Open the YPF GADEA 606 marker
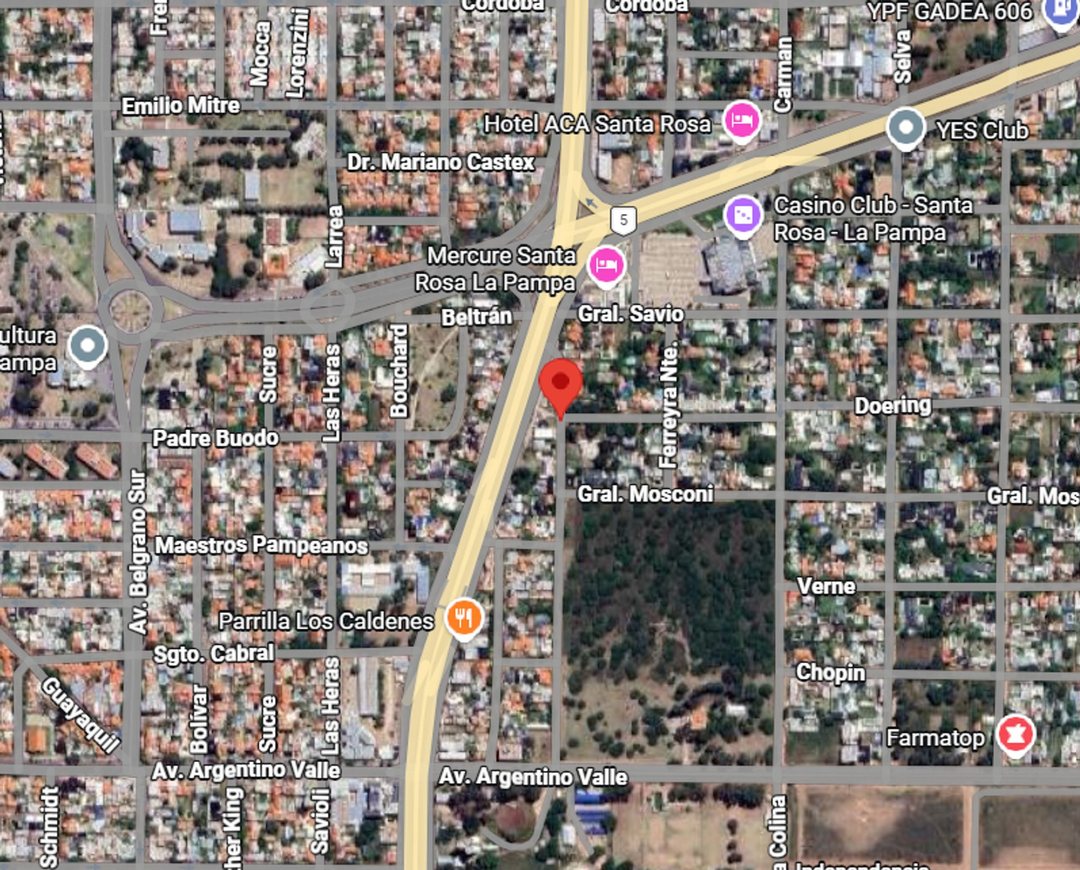The image size is (1080, 870). pyautogui.click(x=1060, y=12)
